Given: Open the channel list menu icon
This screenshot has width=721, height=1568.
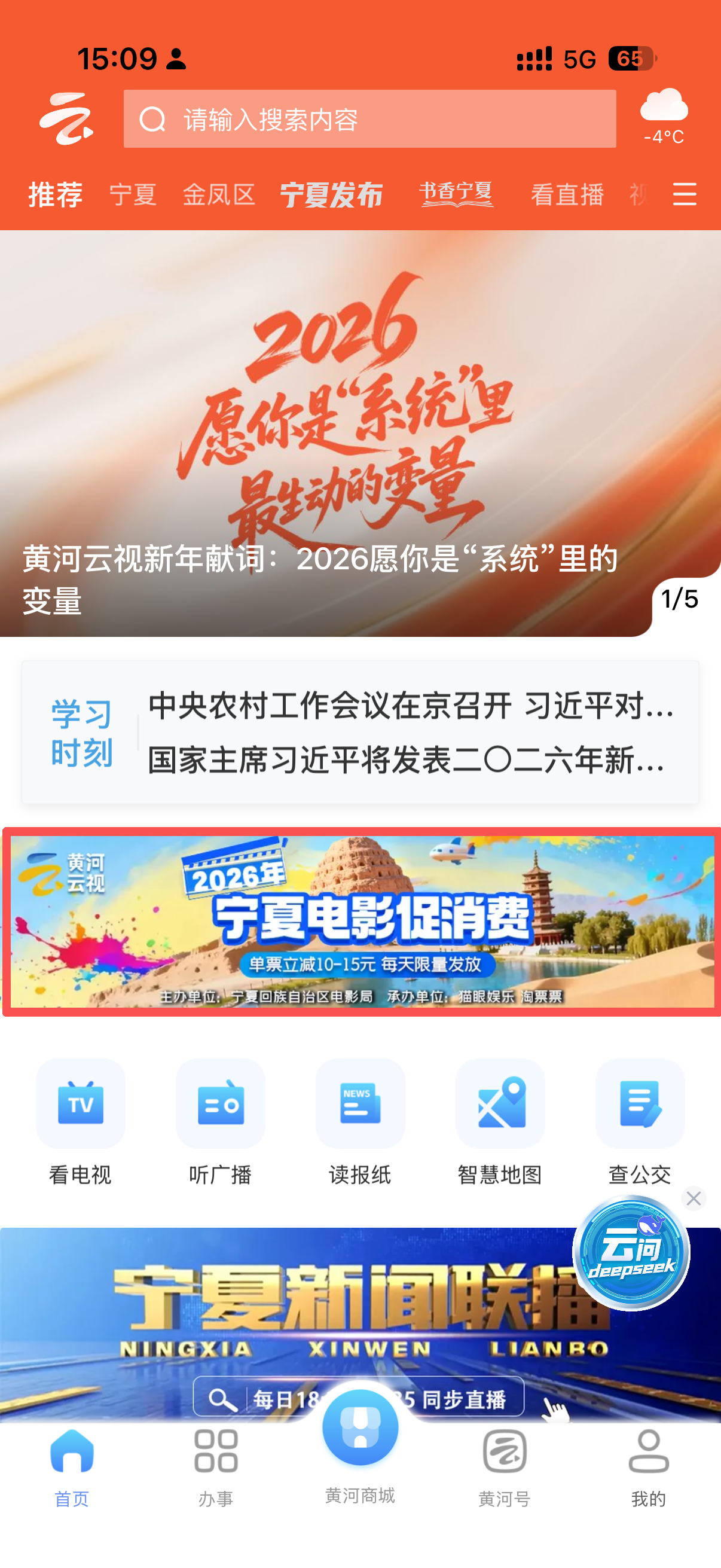Looking at the screenshot, I should click(x=685, y=195).
